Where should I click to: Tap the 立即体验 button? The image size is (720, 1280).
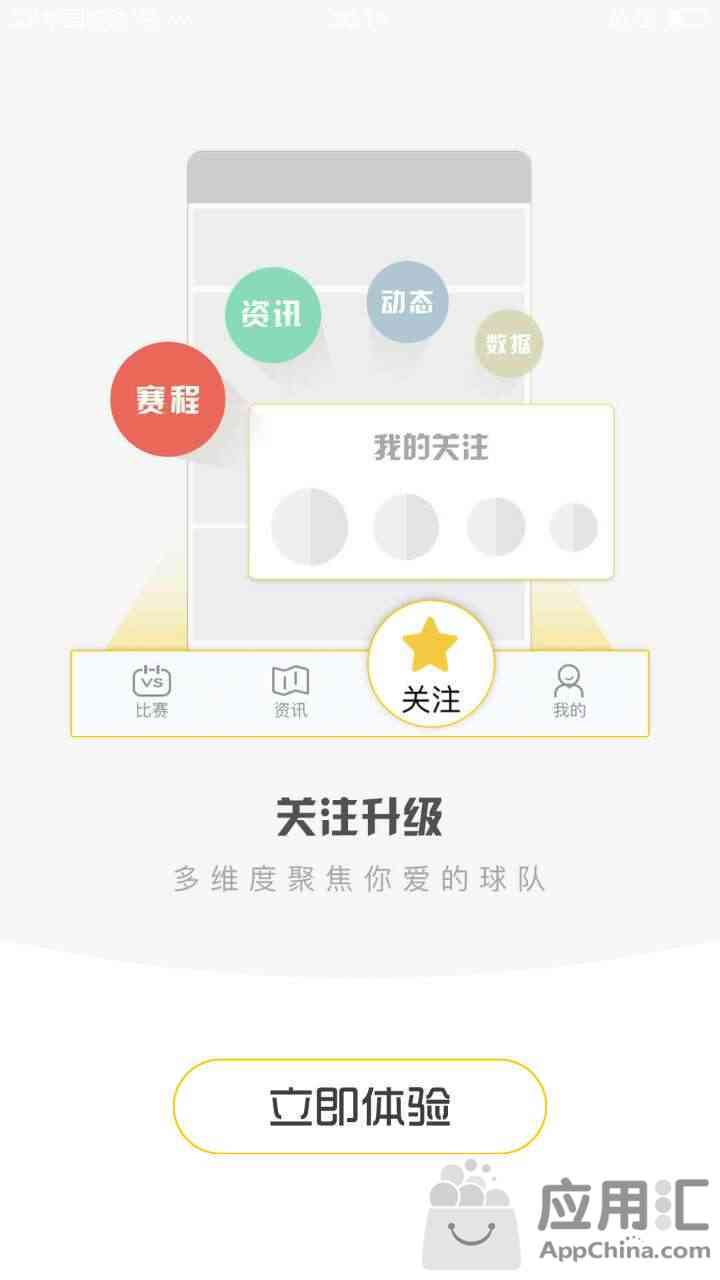point(360,1106)
